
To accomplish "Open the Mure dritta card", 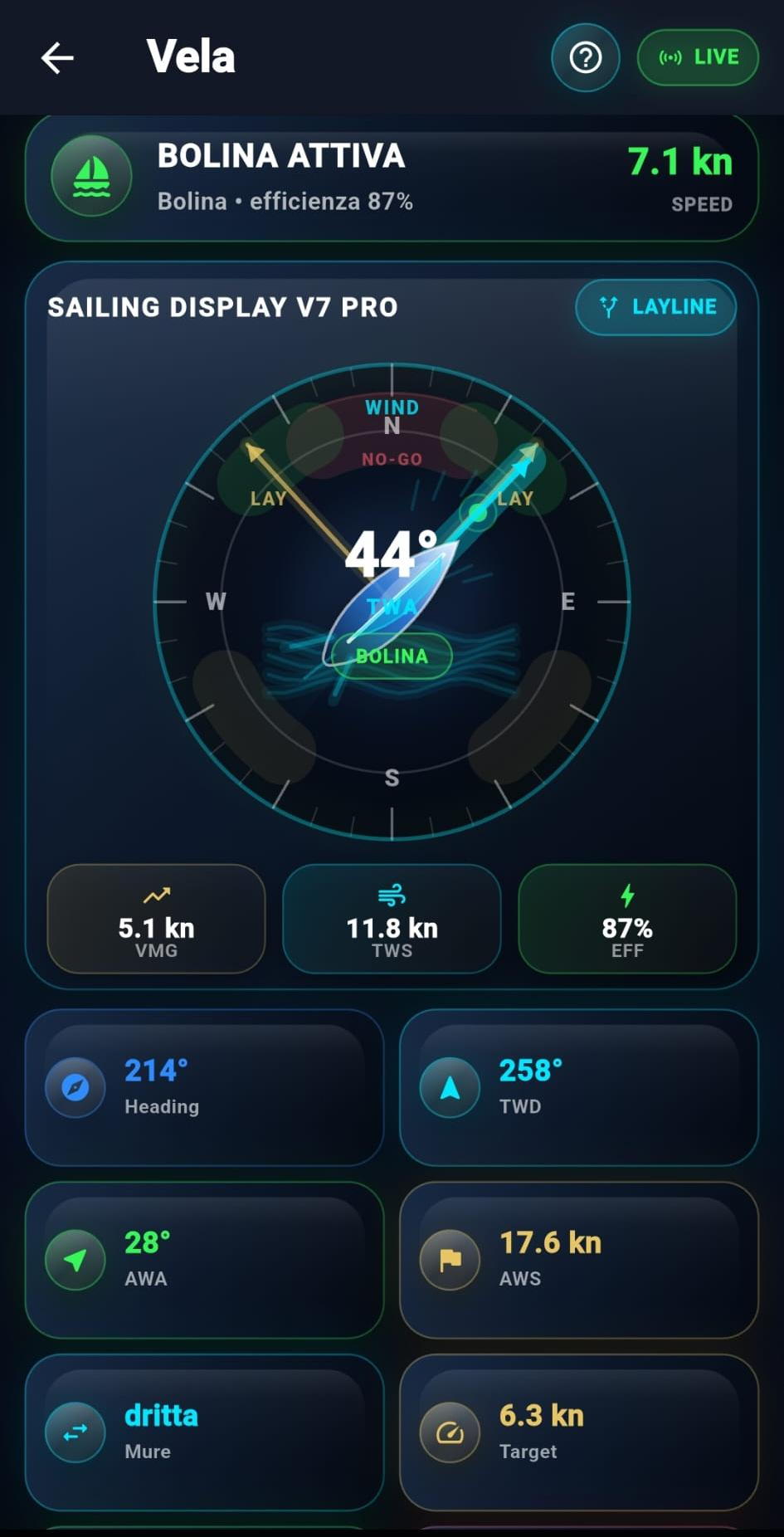I will point(204,1432).
